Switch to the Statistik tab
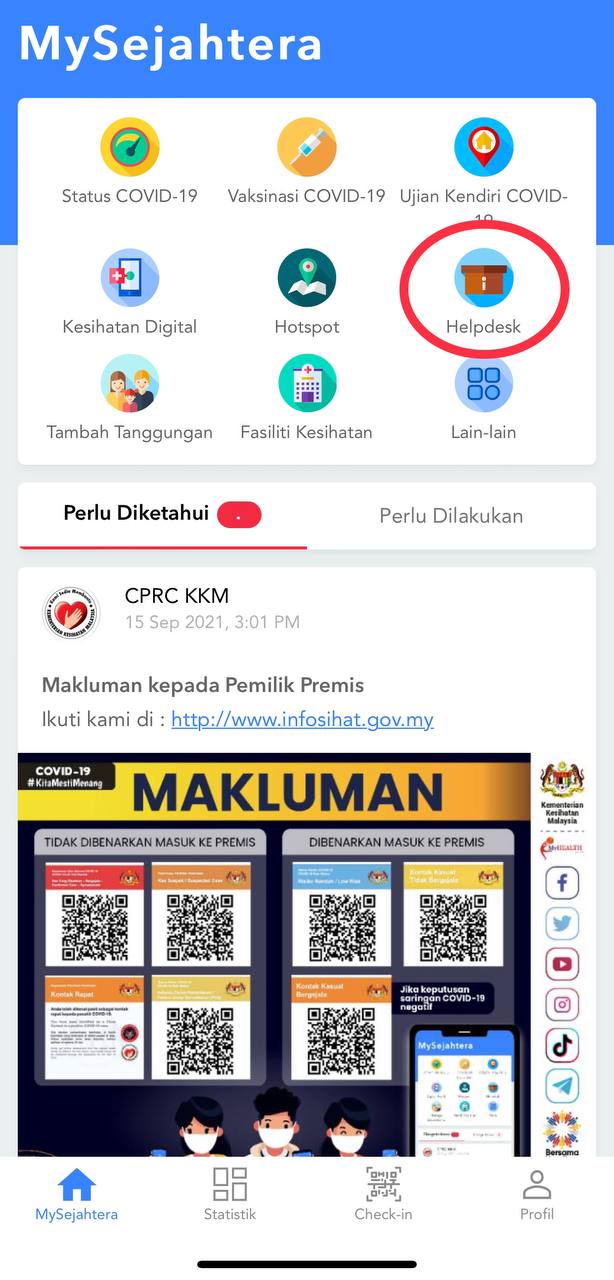The width and height of the screenshot is (614, 1280). (230, 1195)
